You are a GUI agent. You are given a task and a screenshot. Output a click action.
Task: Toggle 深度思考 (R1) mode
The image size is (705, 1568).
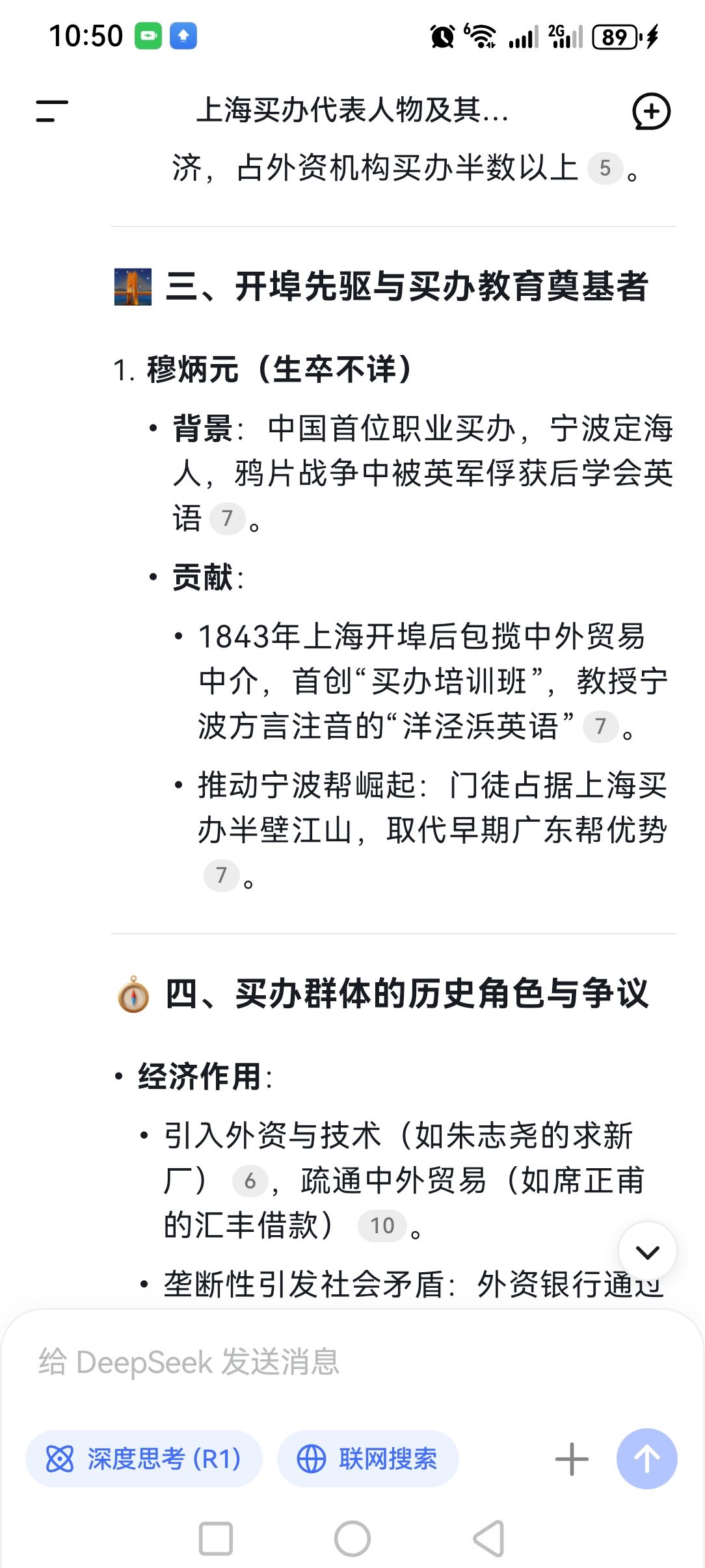tap(144, 1459)
